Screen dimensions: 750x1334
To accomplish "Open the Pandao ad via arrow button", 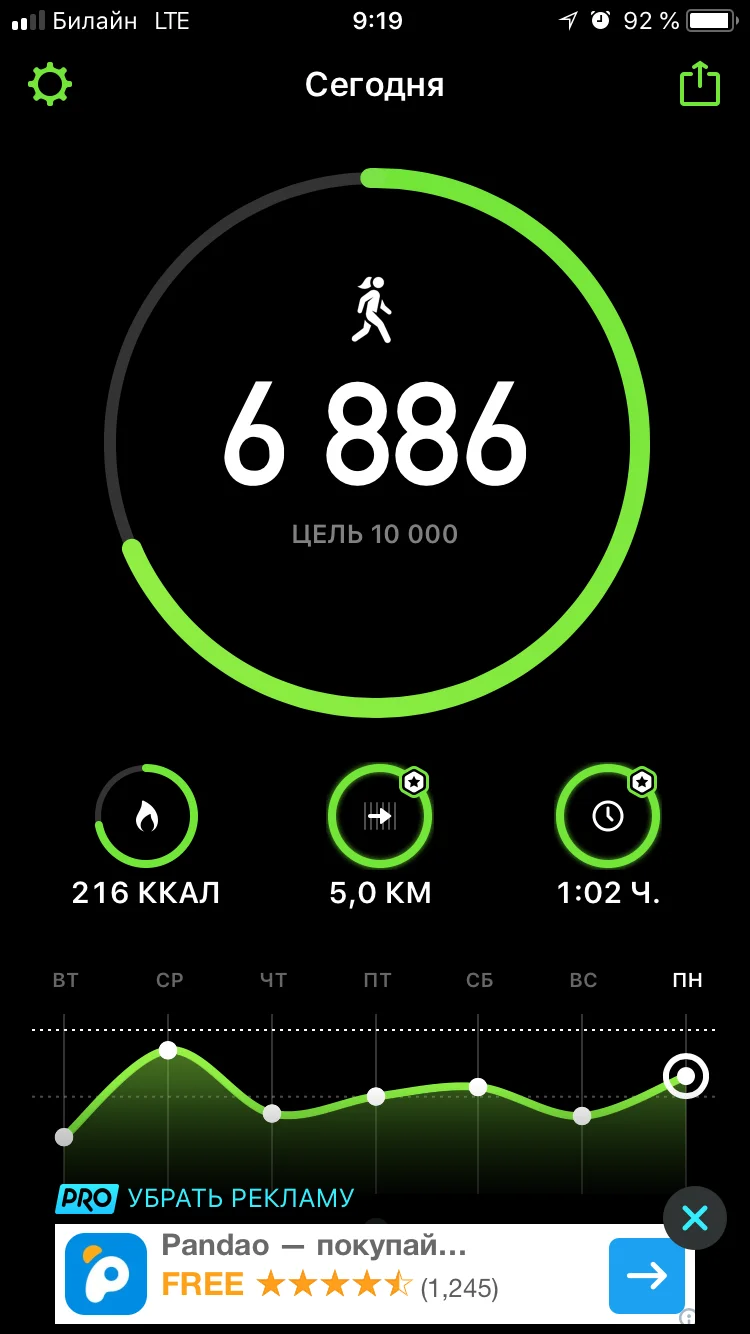I will [647, 1275].
